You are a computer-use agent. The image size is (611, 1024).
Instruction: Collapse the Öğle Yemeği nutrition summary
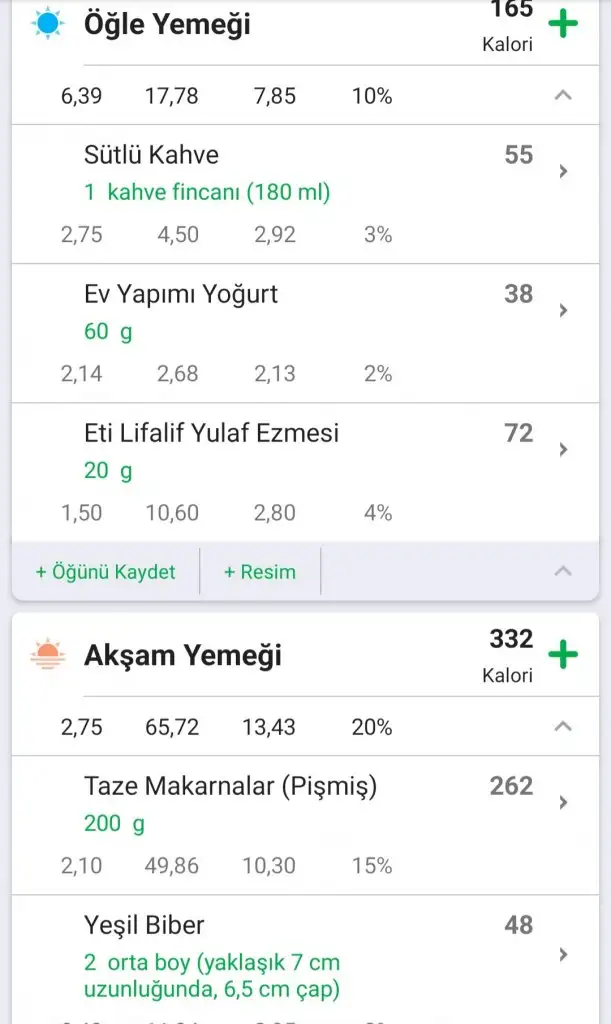[563, 96]
